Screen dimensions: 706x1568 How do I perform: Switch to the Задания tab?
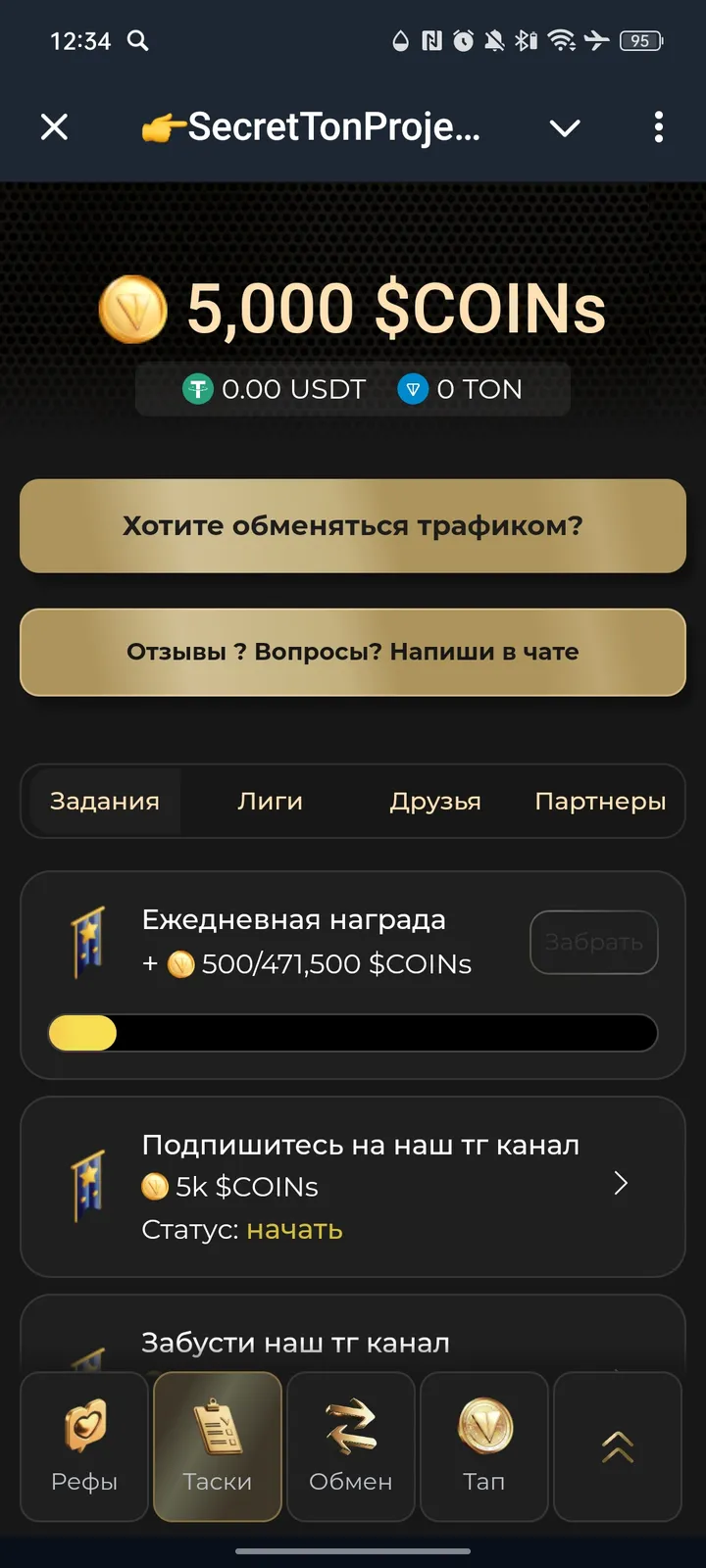(104, 801)
